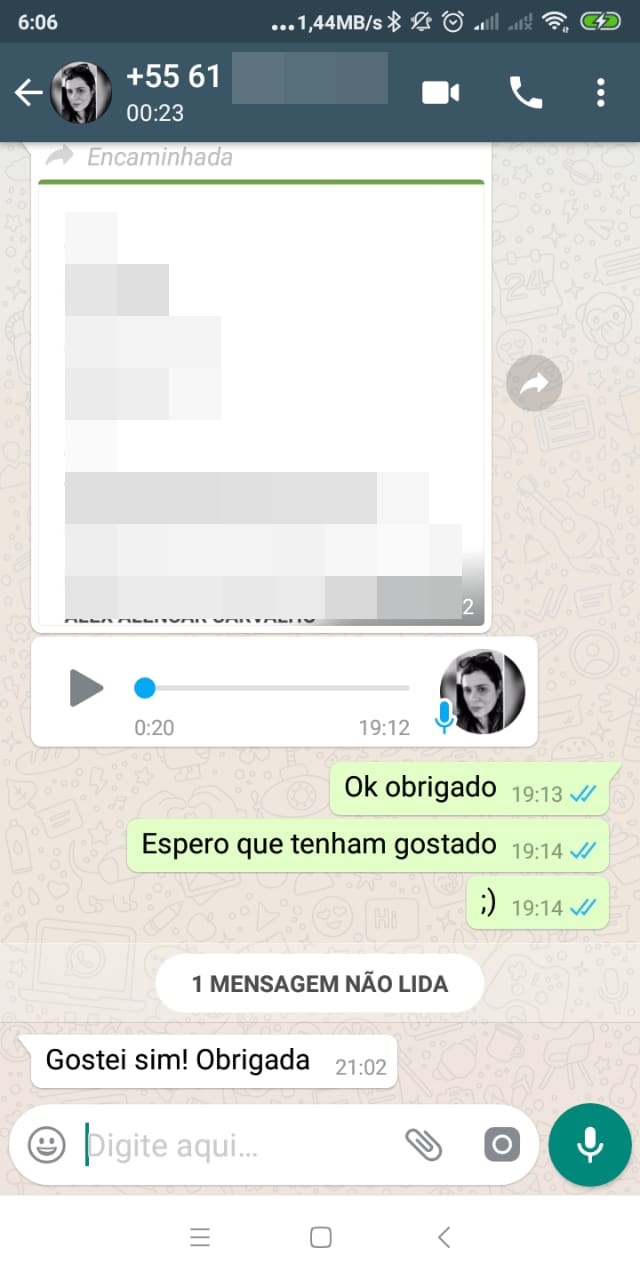Play the 0:20 voice message
This screenshot has width=640, height=1280.
[x=86, y=687]
